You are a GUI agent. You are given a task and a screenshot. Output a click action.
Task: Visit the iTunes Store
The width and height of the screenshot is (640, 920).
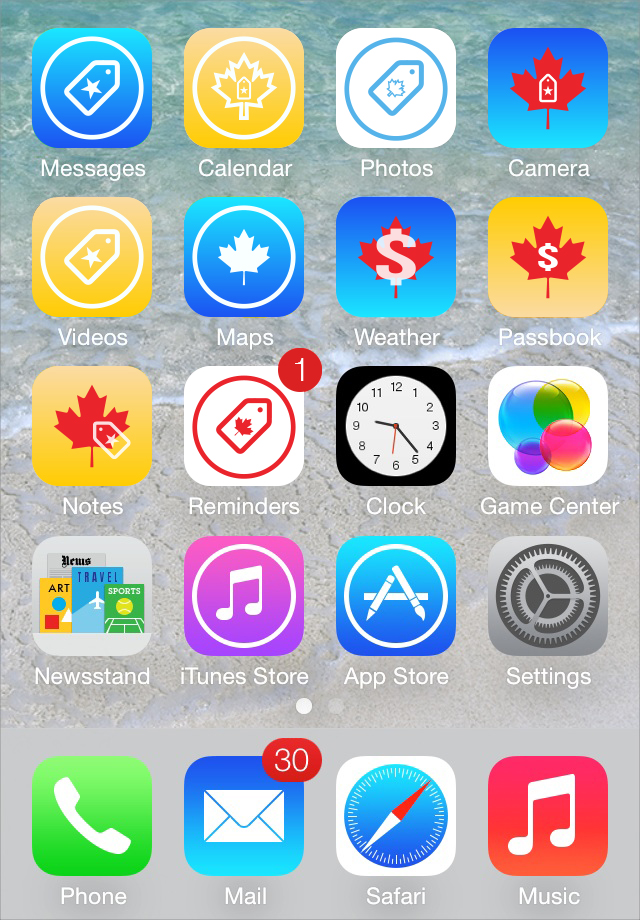pos(244,596)
